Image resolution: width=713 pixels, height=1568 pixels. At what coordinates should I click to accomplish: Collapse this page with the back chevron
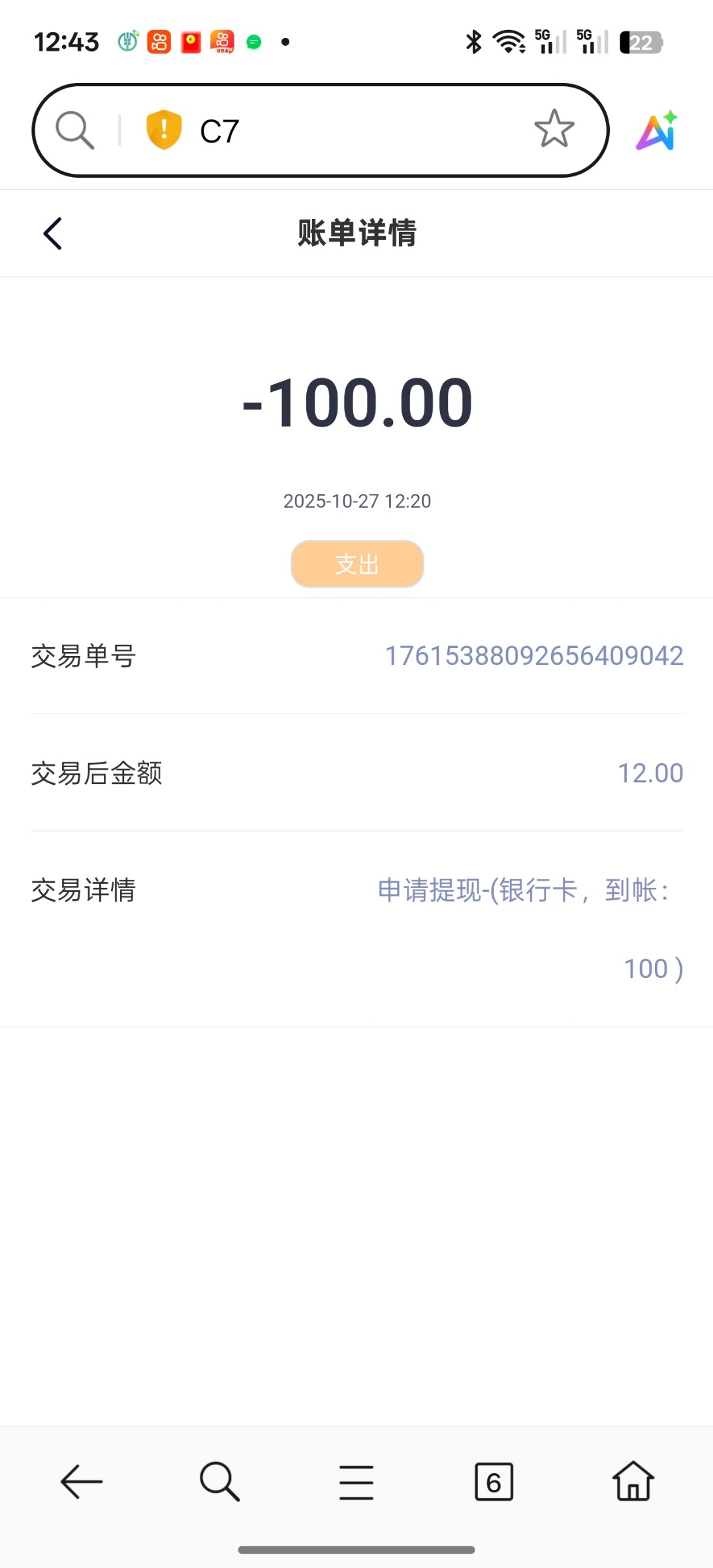52,233
